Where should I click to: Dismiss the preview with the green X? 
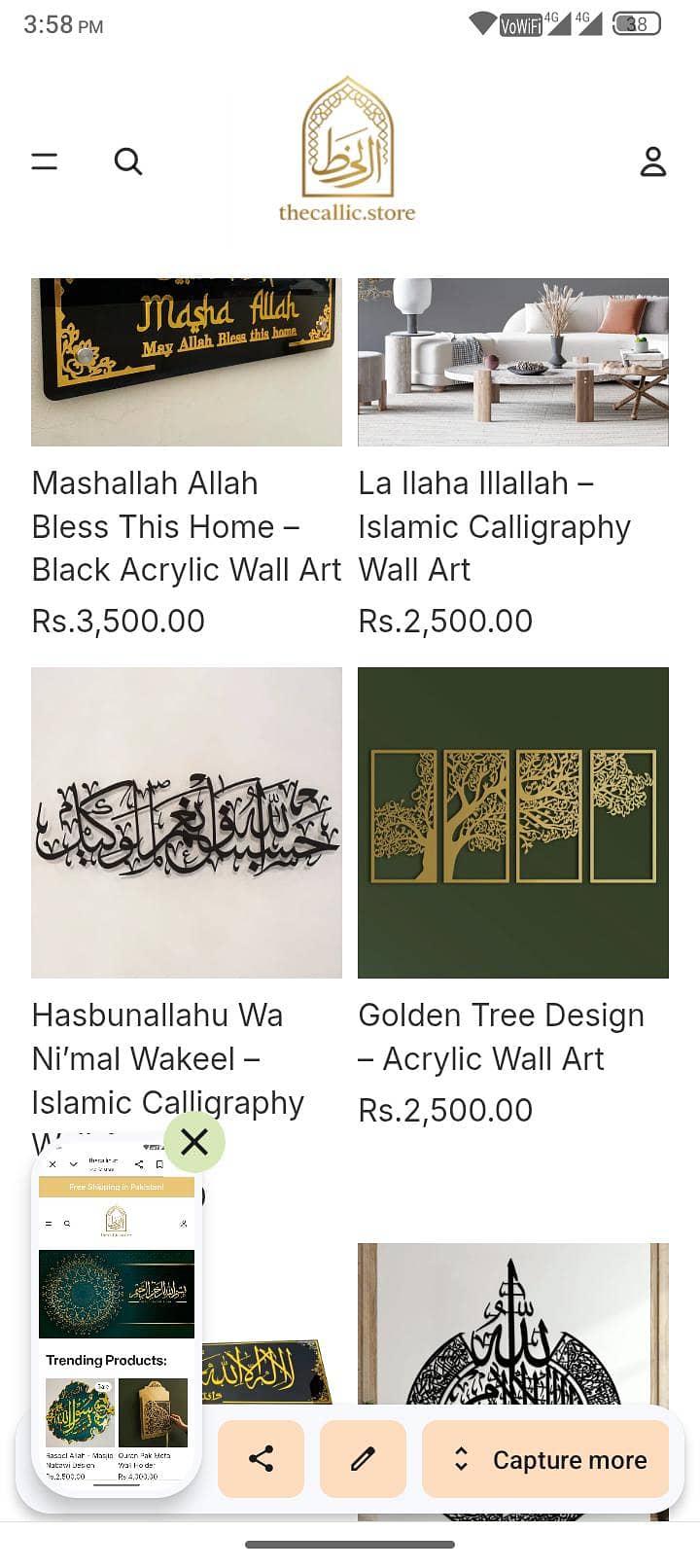point(194,1142)
